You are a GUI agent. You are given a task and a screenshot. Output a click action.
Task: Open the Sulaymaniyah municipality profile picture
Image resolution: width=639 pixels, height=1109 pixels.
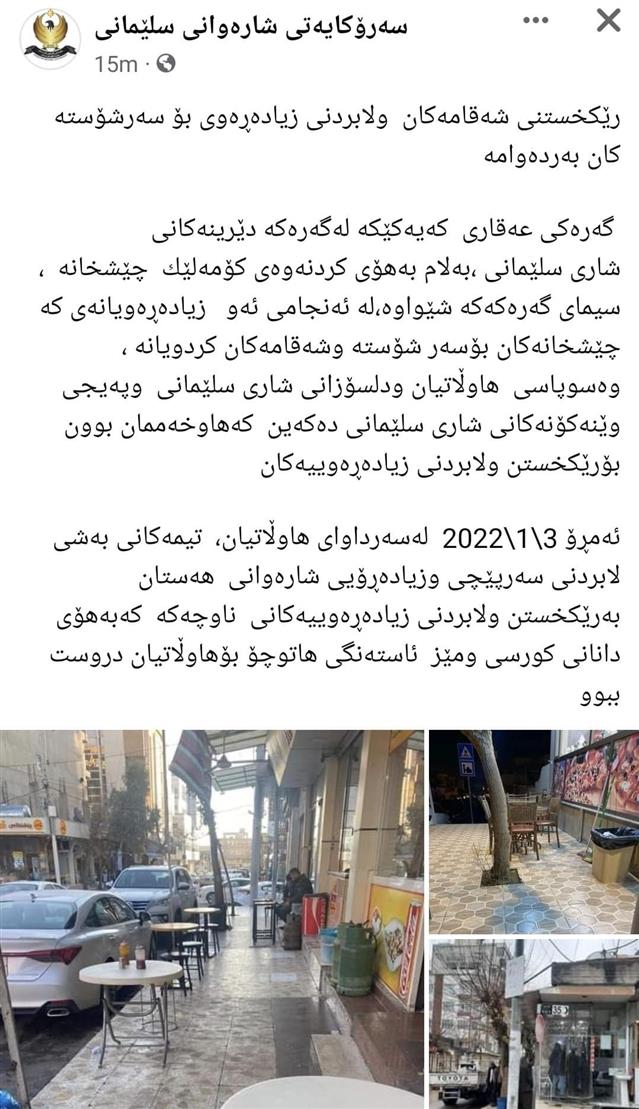[51, 38]
